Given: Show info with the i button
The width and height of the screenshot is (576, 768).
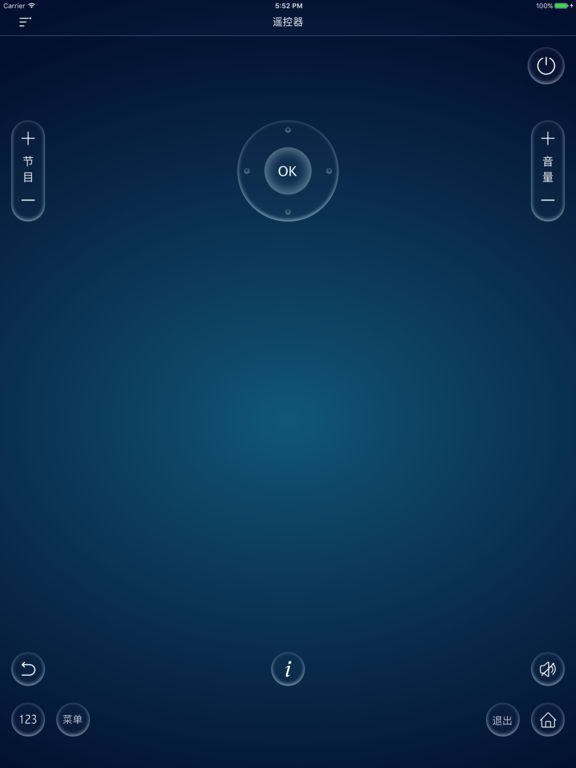Looking at the screenshot, I should pos(288,669).
